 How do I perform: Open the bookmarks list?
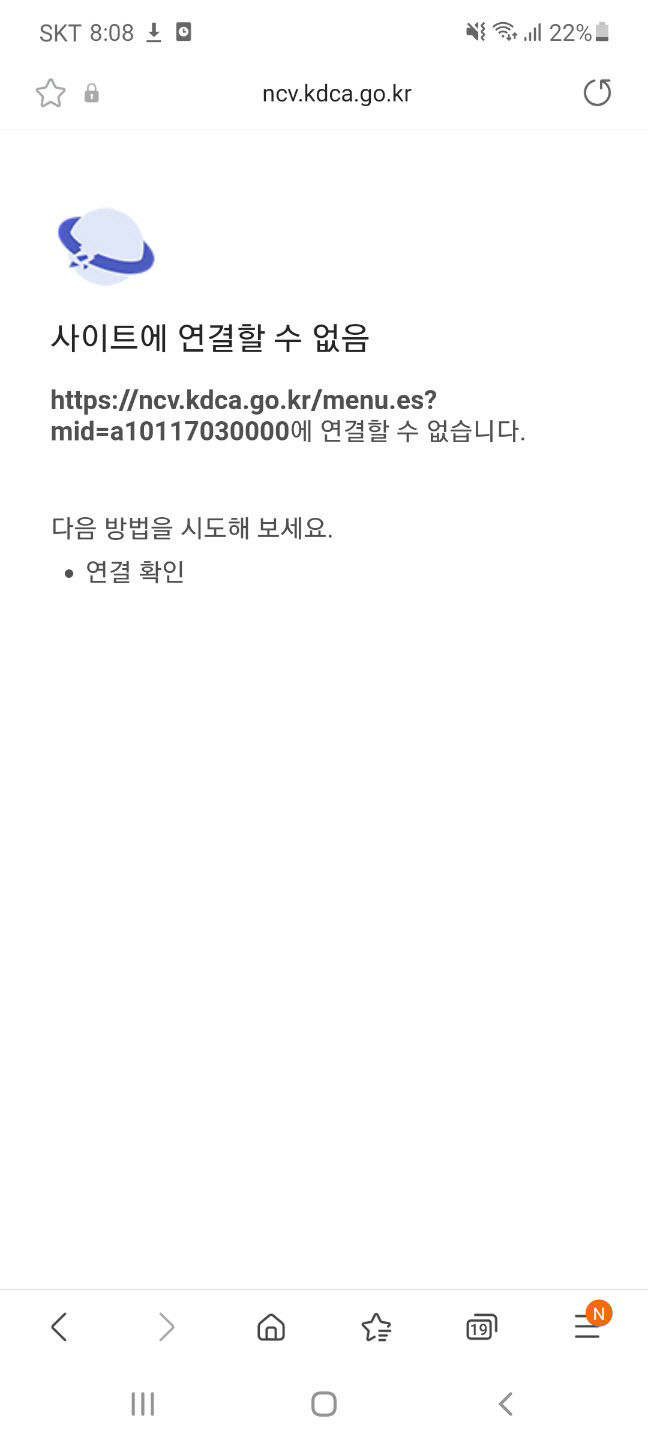376,1327
